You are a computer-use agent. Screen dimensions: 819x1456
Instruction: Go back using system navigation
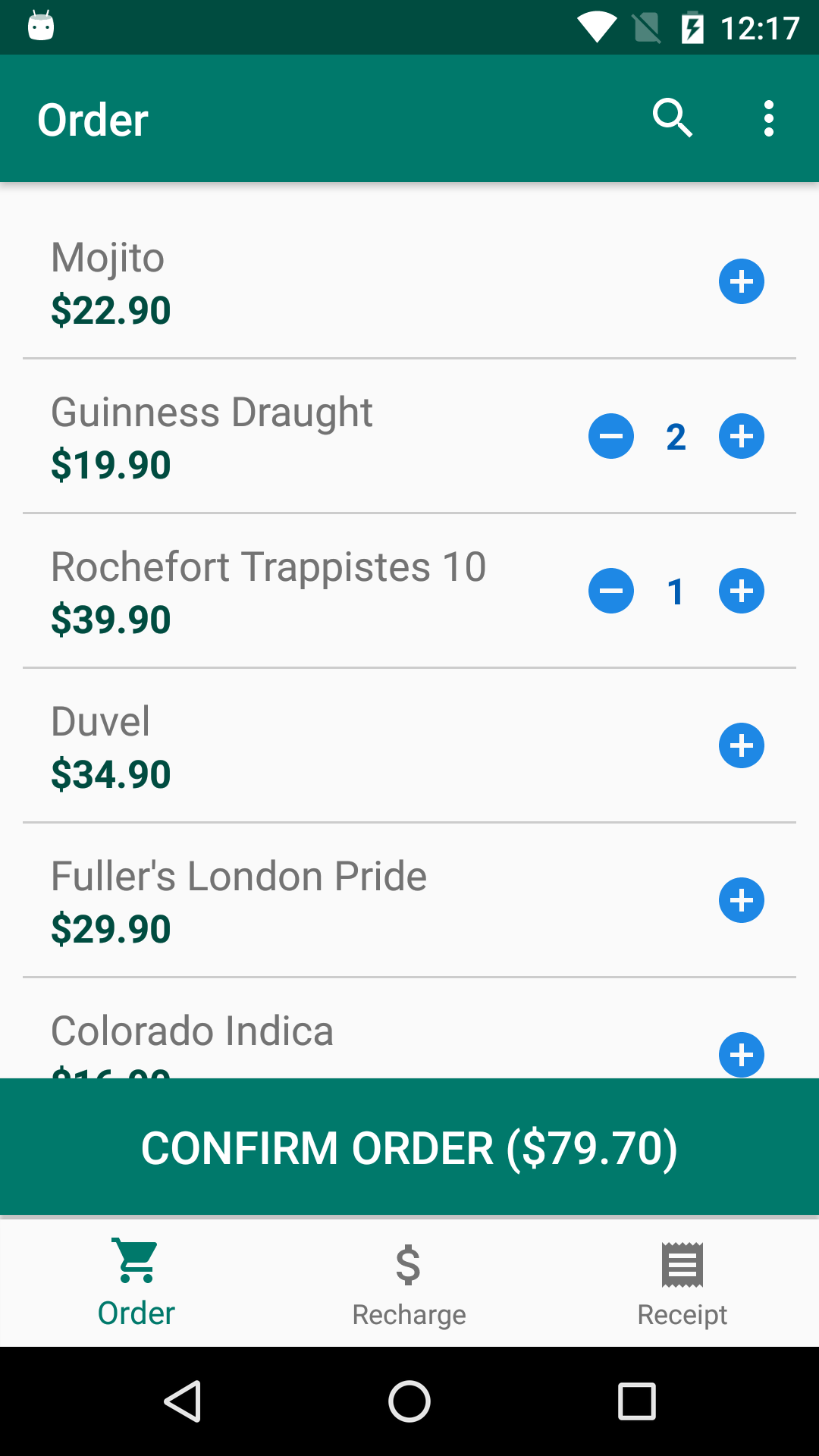tap(183, 1401)
